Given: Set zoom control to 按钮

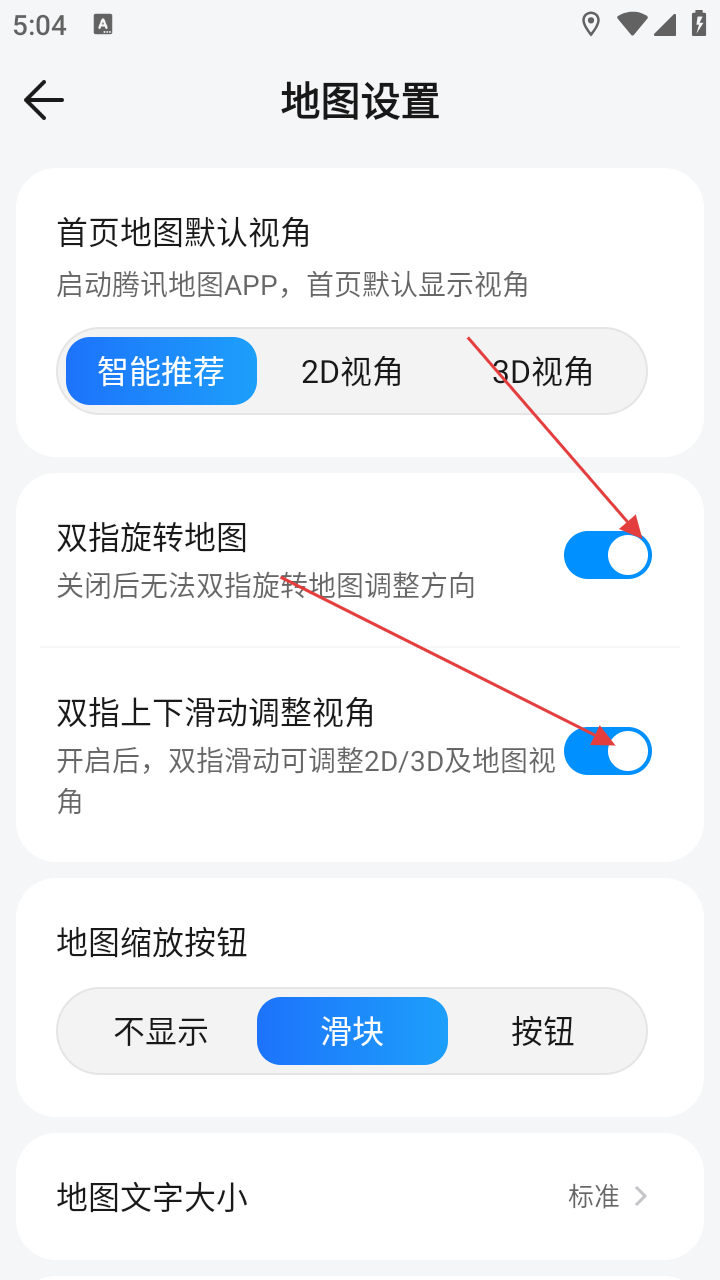Looking at the screenshot, I should tap(543, 1031).
